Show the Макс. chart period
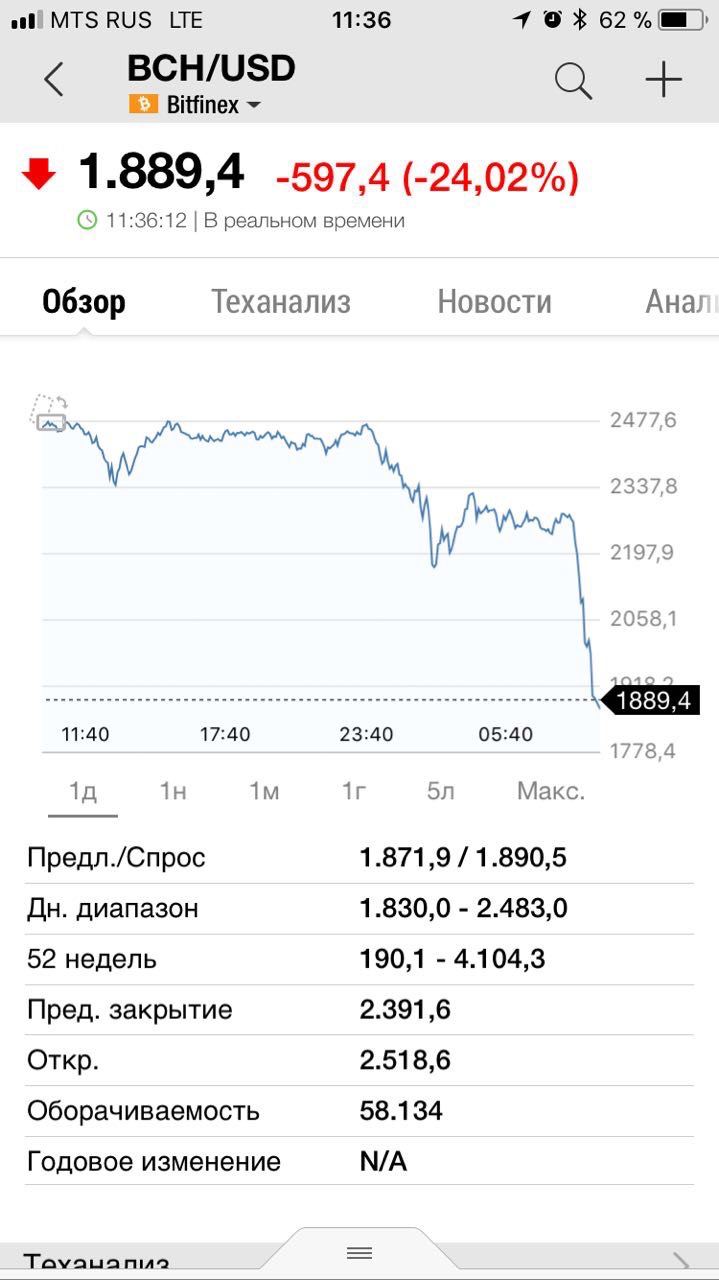This screenshot has height=1280, width=719. point(550,791)
